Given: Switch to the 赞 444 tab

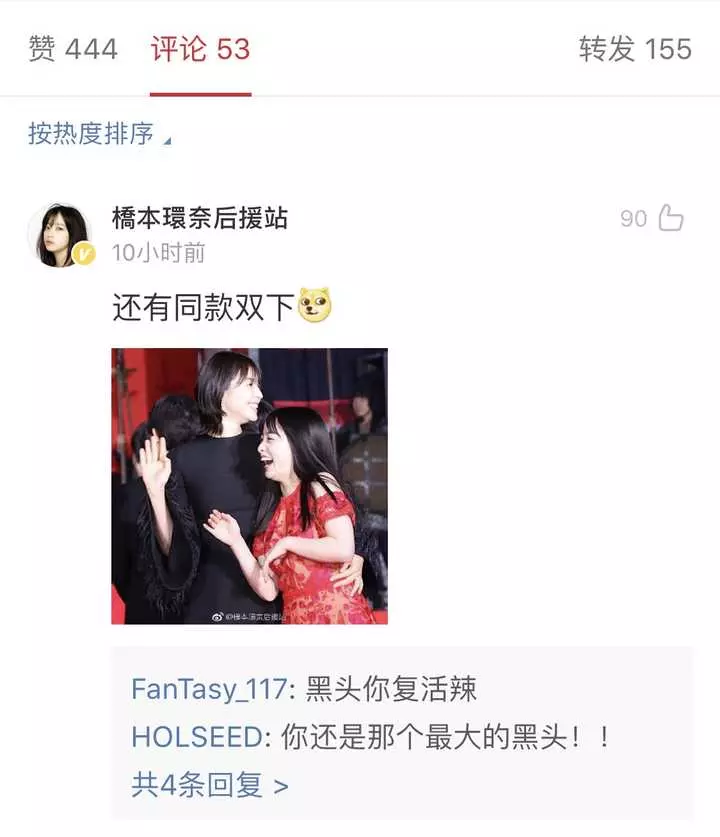Looking at the screenshot, I should pos(73,49).
